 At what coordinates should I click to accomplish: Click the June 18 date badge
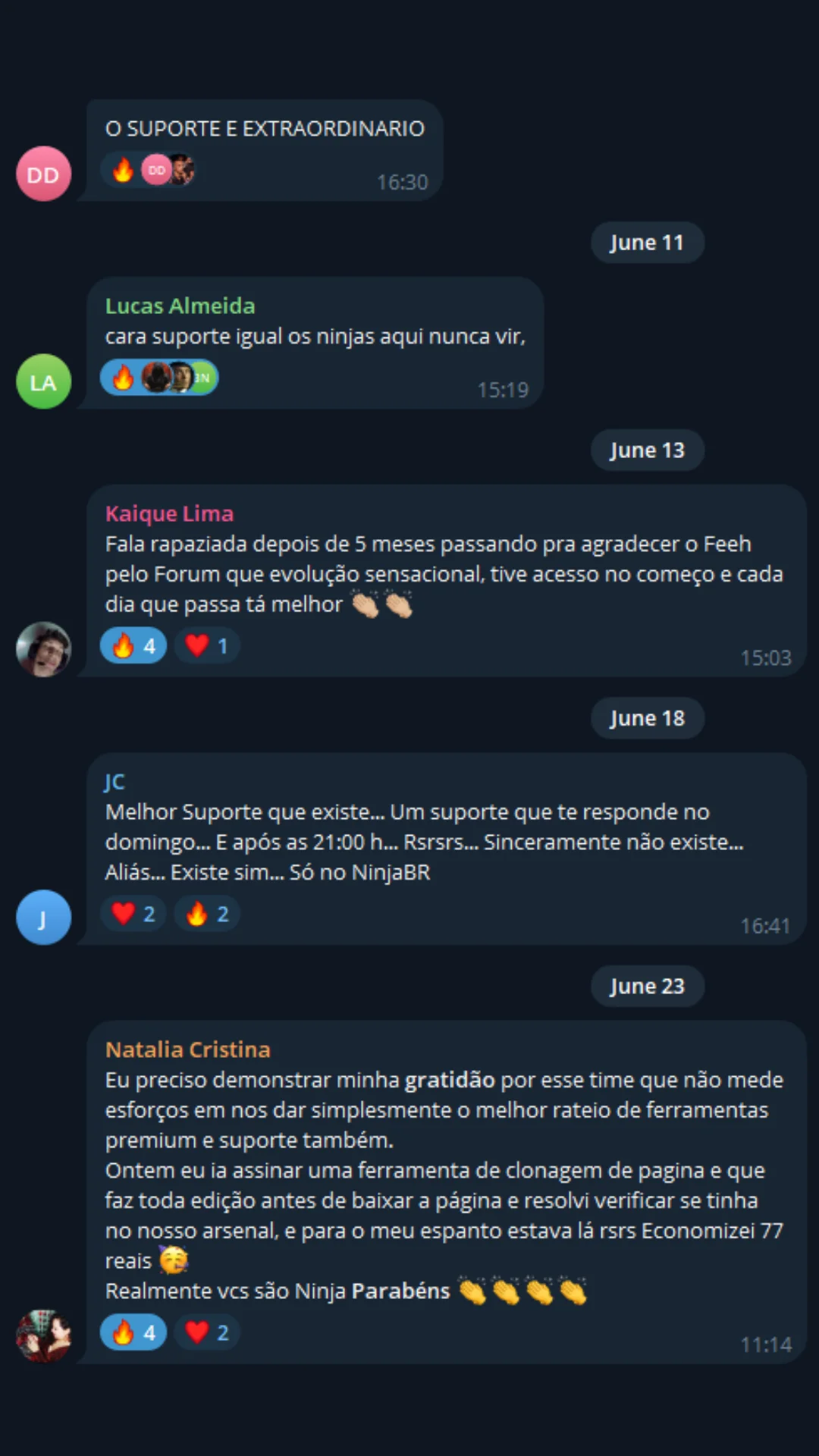647,717
